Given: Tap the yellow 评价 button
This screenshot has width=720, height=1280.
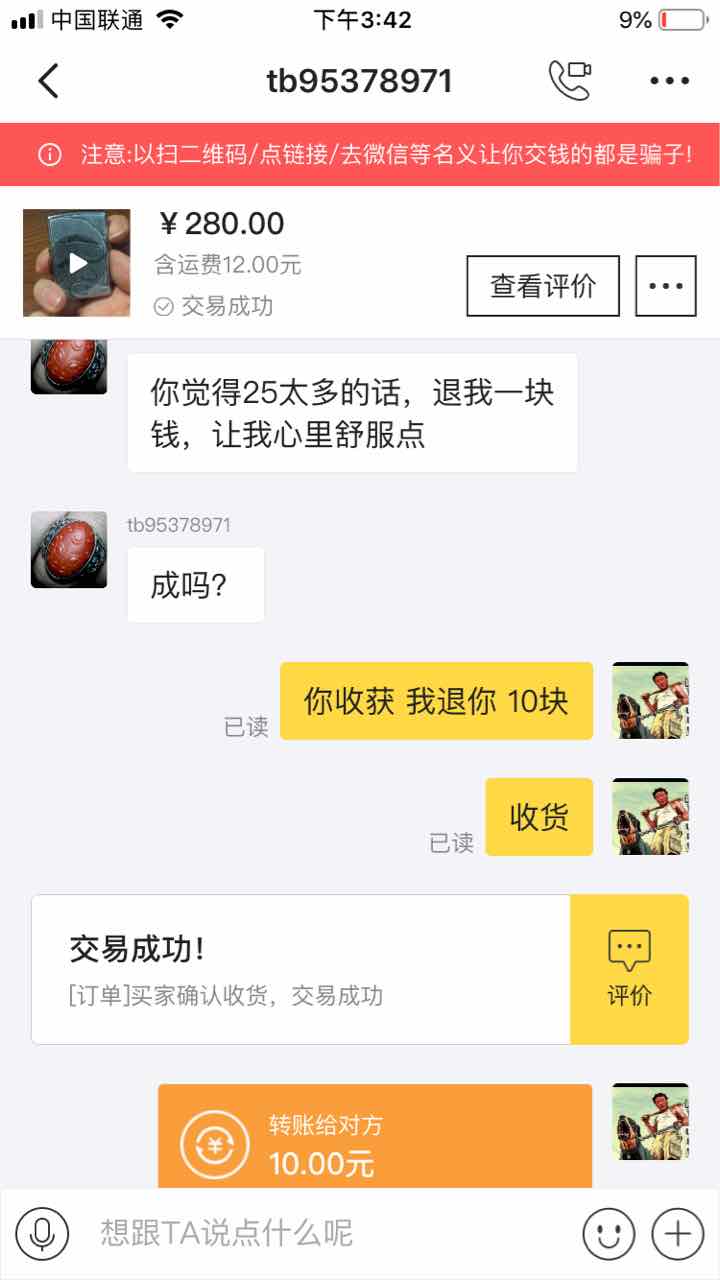Looking at the screenshot, I should (x=629, y=969).
